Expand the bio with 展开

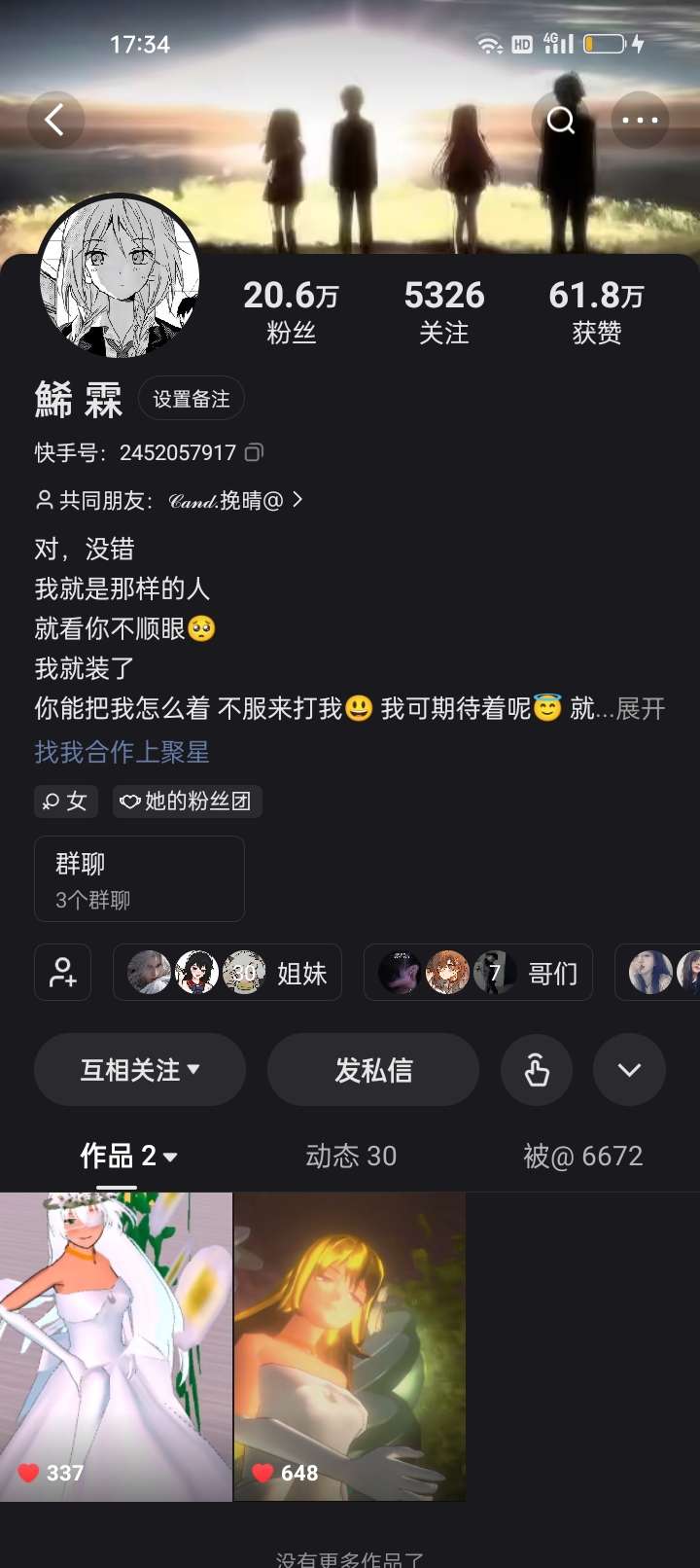tap(641, 708)
